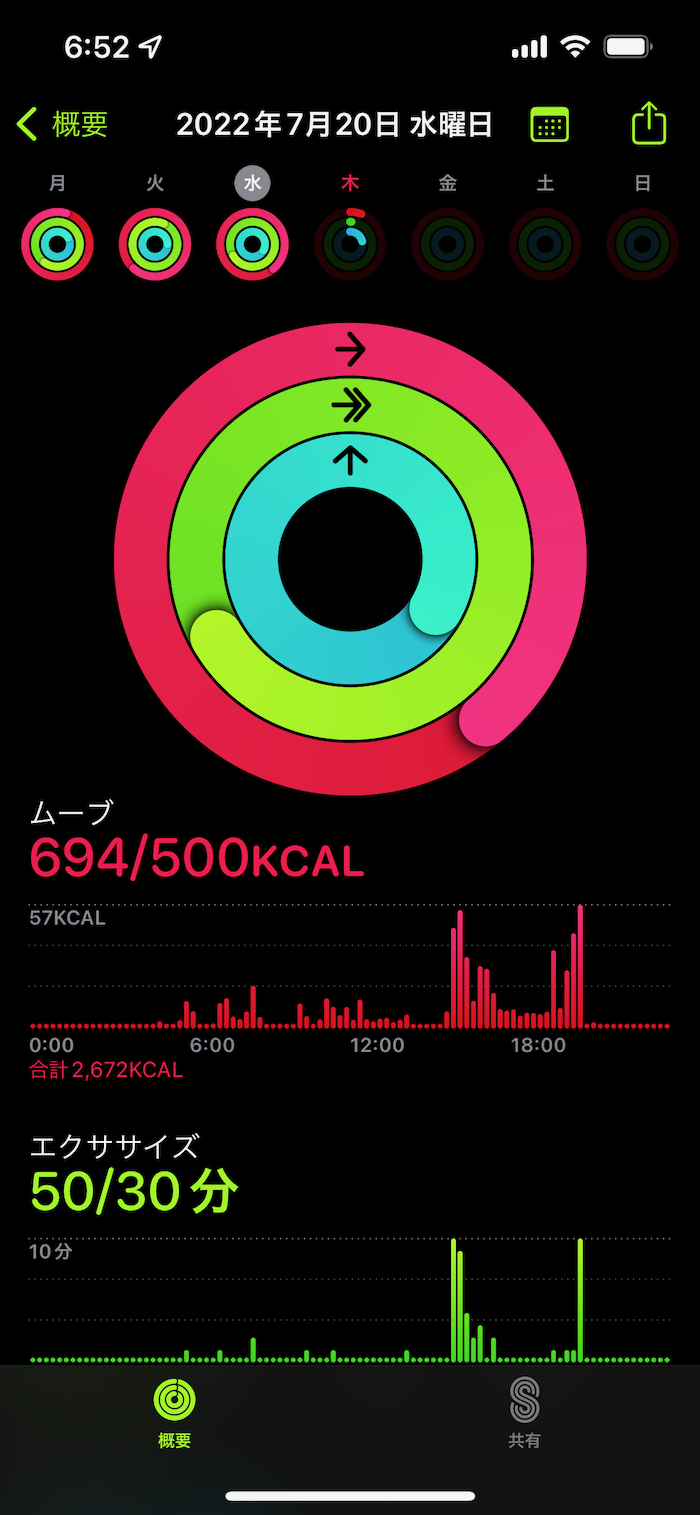Viewport: 700px width, 1515px height.
Task: Switch to the 概要 tab
Action: click(174, 1412)
